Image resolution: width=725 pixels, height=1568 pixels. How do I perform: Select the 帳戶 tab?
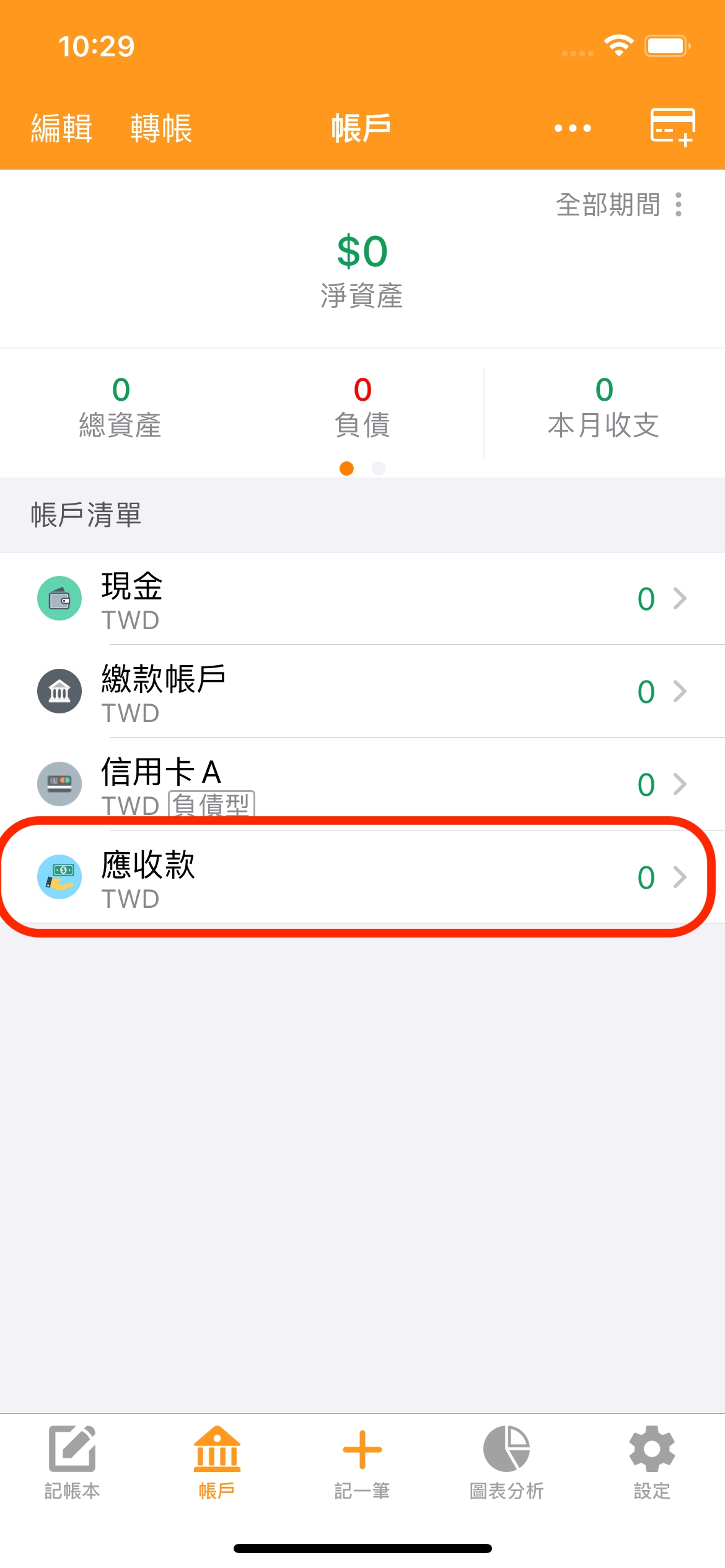(217, 1461)
